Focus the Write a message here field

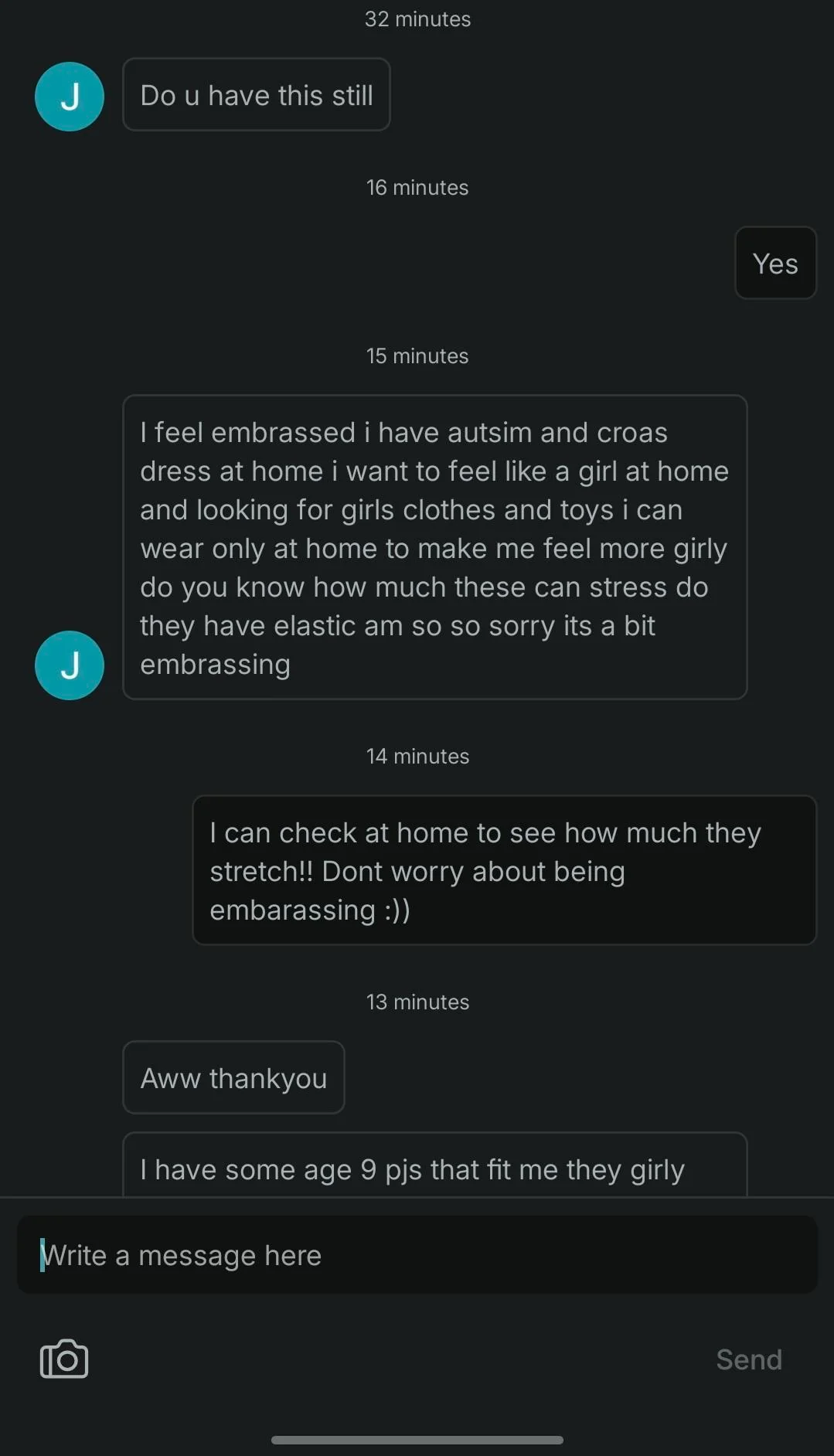coord(417,1255)
